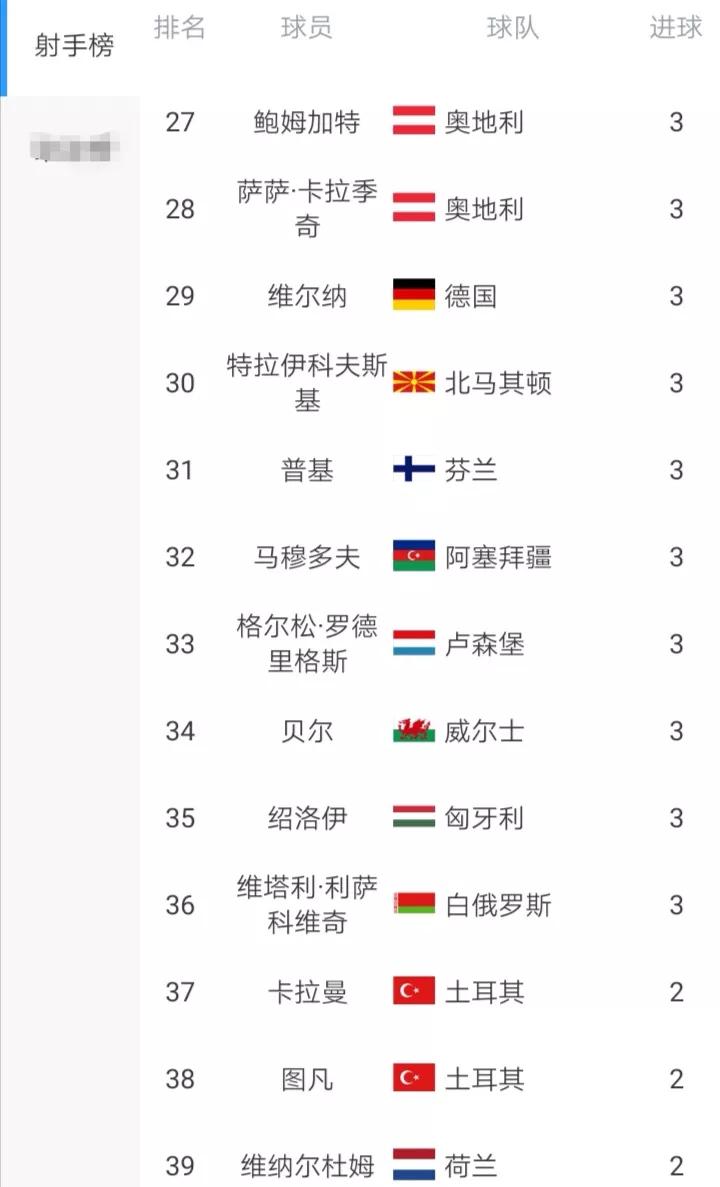
Task: Click the Hungary flag beside 绍洛伊
Action: point(412,818)
